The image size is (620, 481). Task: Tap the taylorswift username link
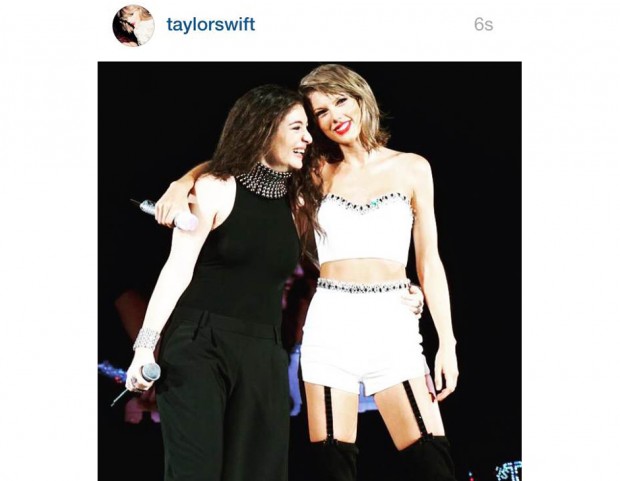210,25
